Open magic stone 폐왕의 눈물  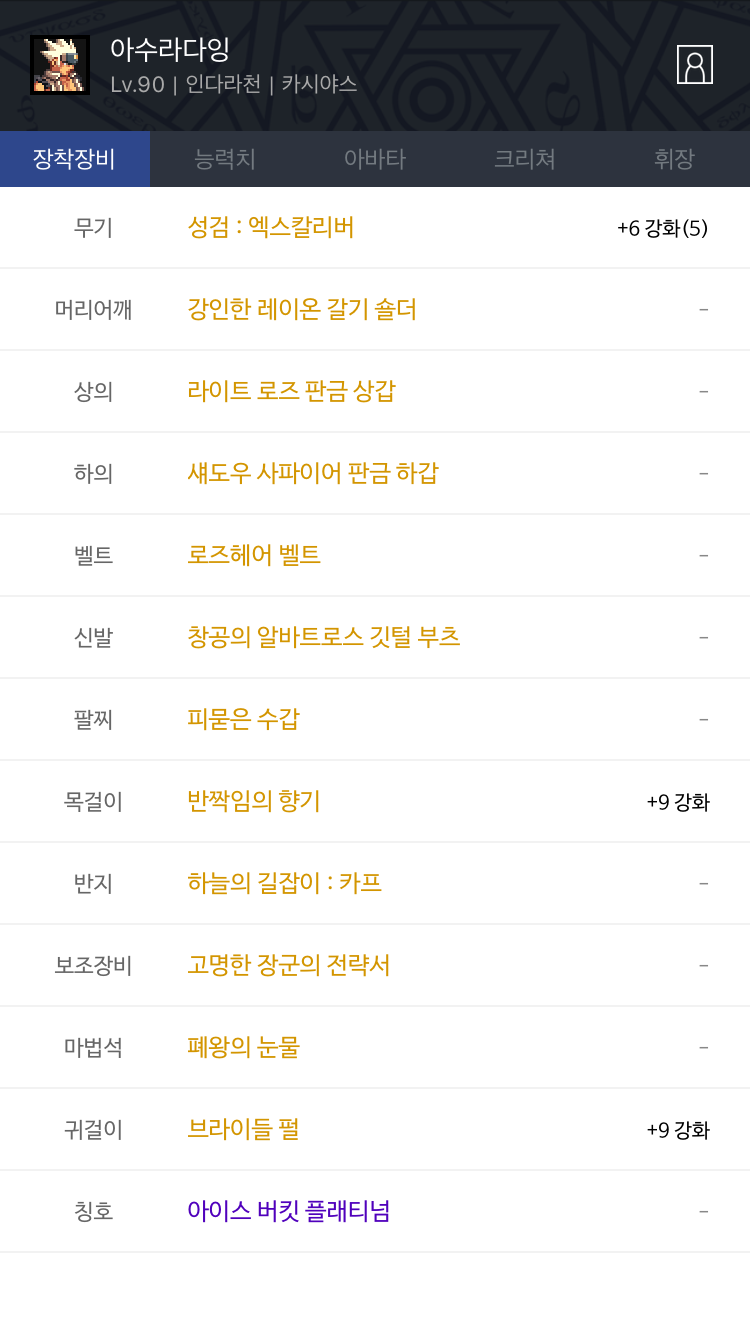[244, 1047]
